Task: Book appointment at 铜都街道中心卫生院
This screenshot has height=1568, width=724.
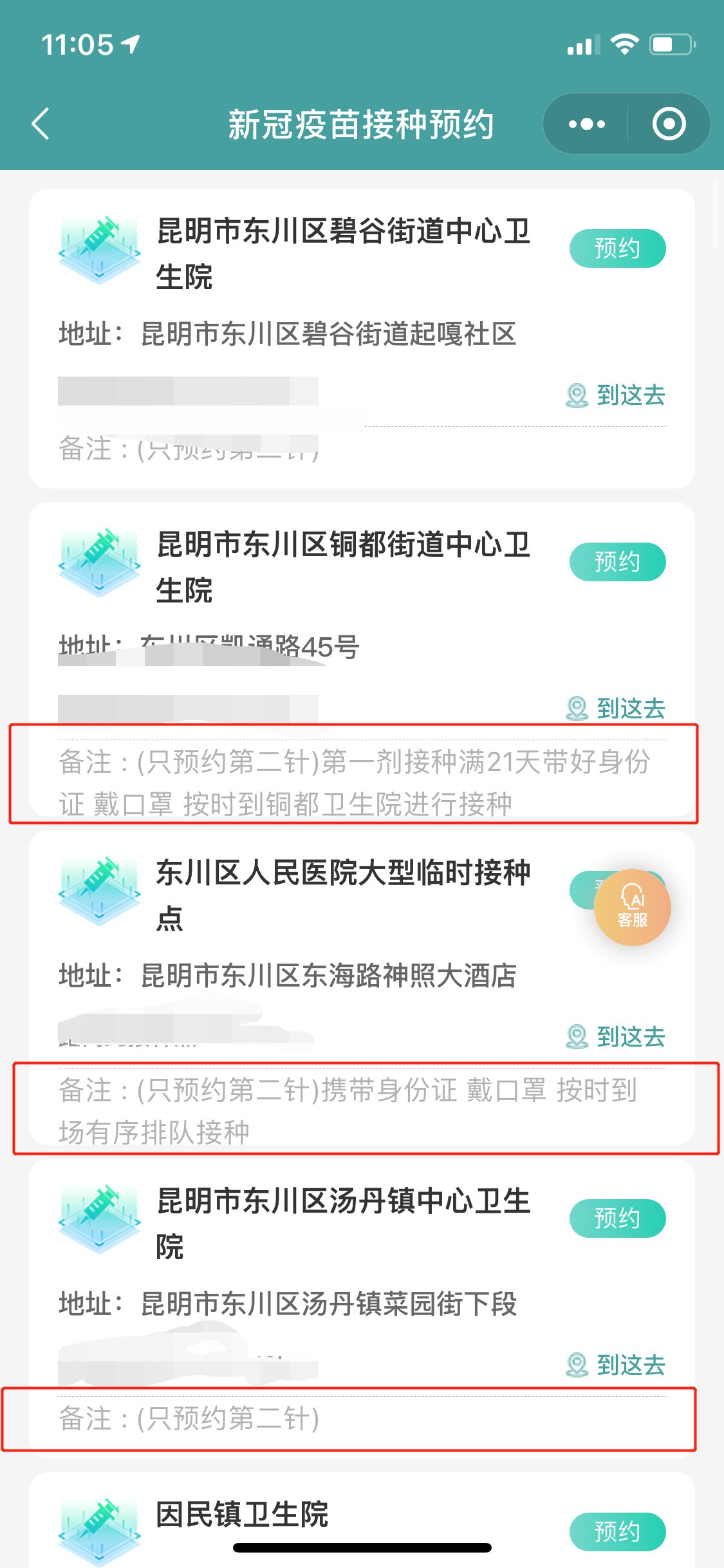Action: [617, 562]
